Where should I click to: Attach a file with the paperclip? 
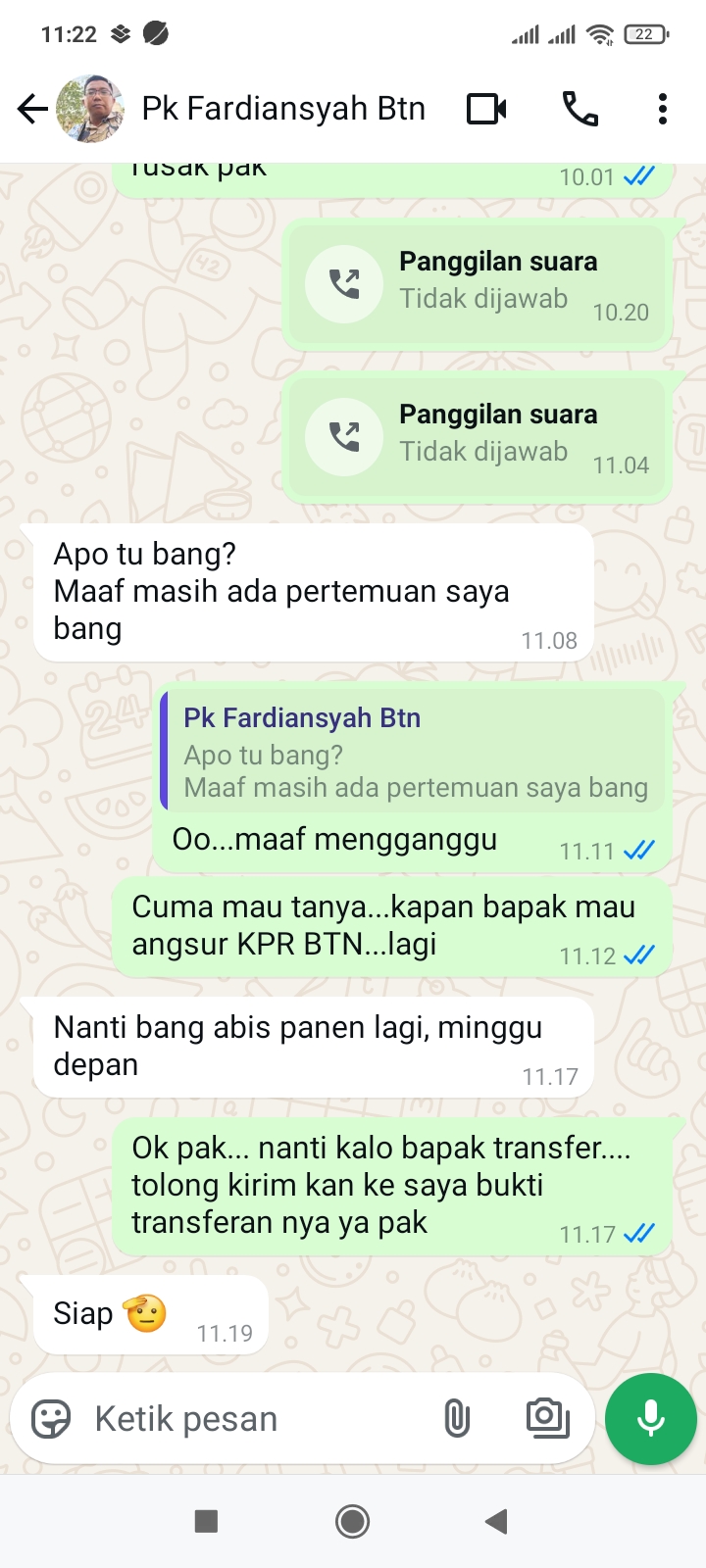point(457,1418)
